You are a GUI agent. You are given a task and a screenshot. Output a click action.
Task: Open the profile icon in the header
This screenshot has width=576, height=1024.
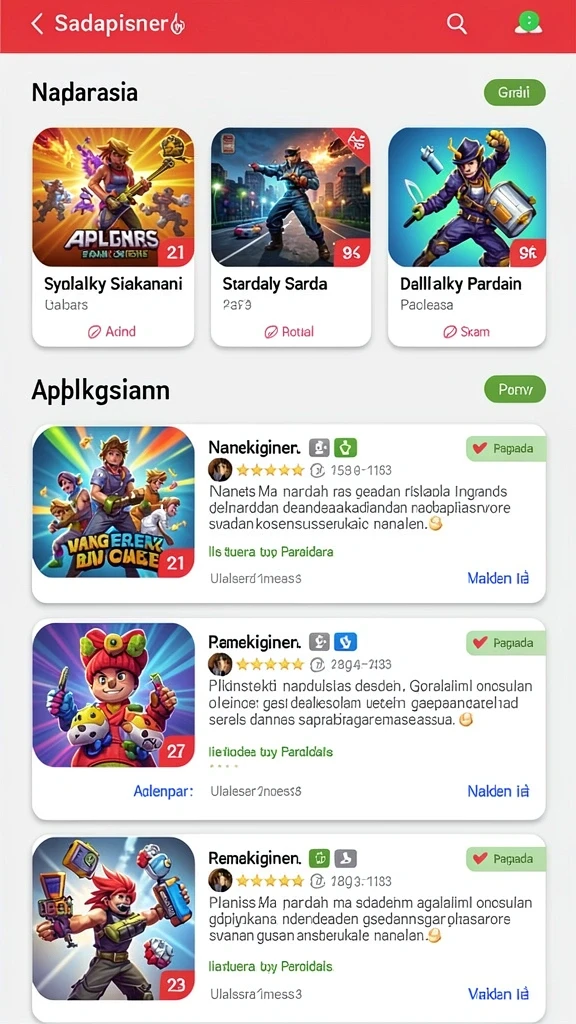pos(528,24)
